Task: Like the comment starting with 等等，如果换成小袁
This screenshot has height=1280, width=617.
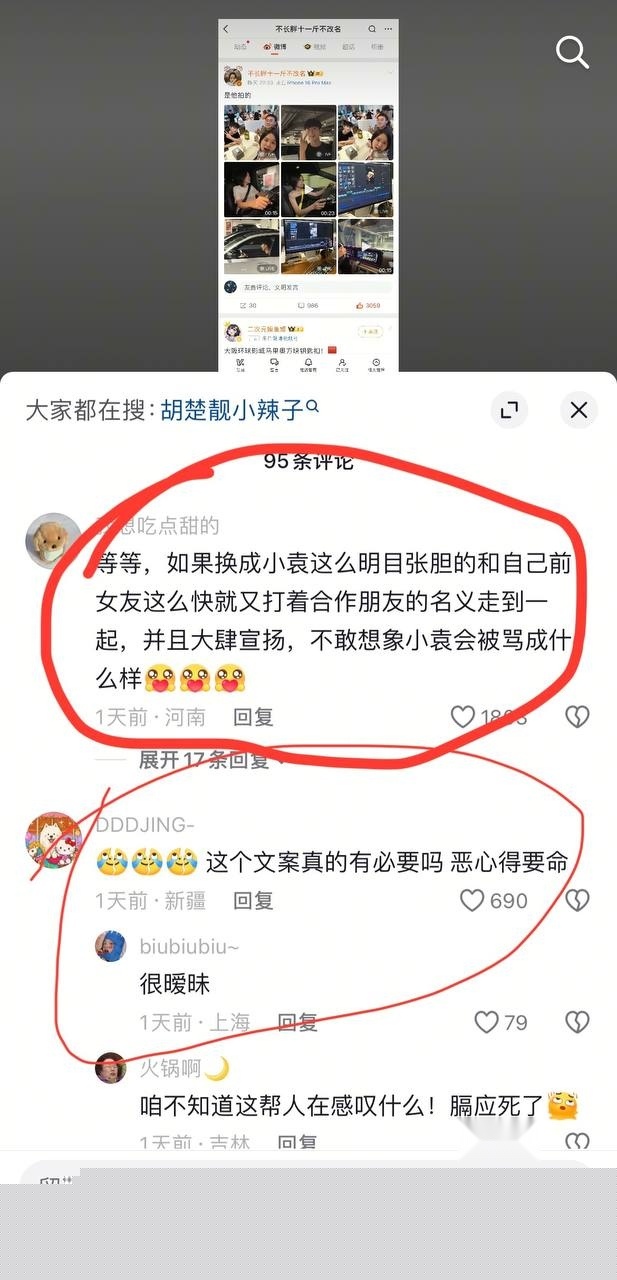Action: coord(463,716)
